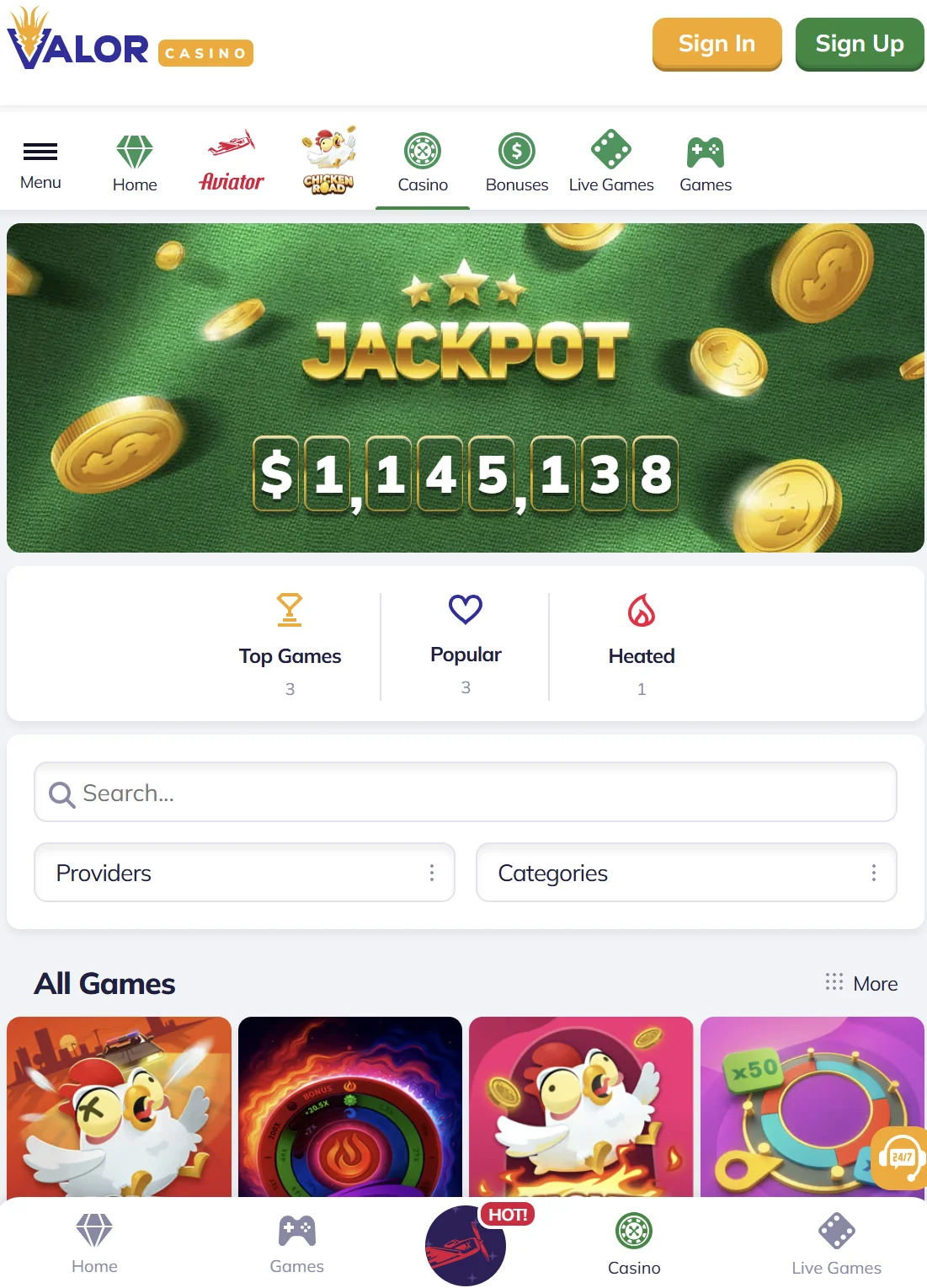Tap the game search field

(466, 793)
